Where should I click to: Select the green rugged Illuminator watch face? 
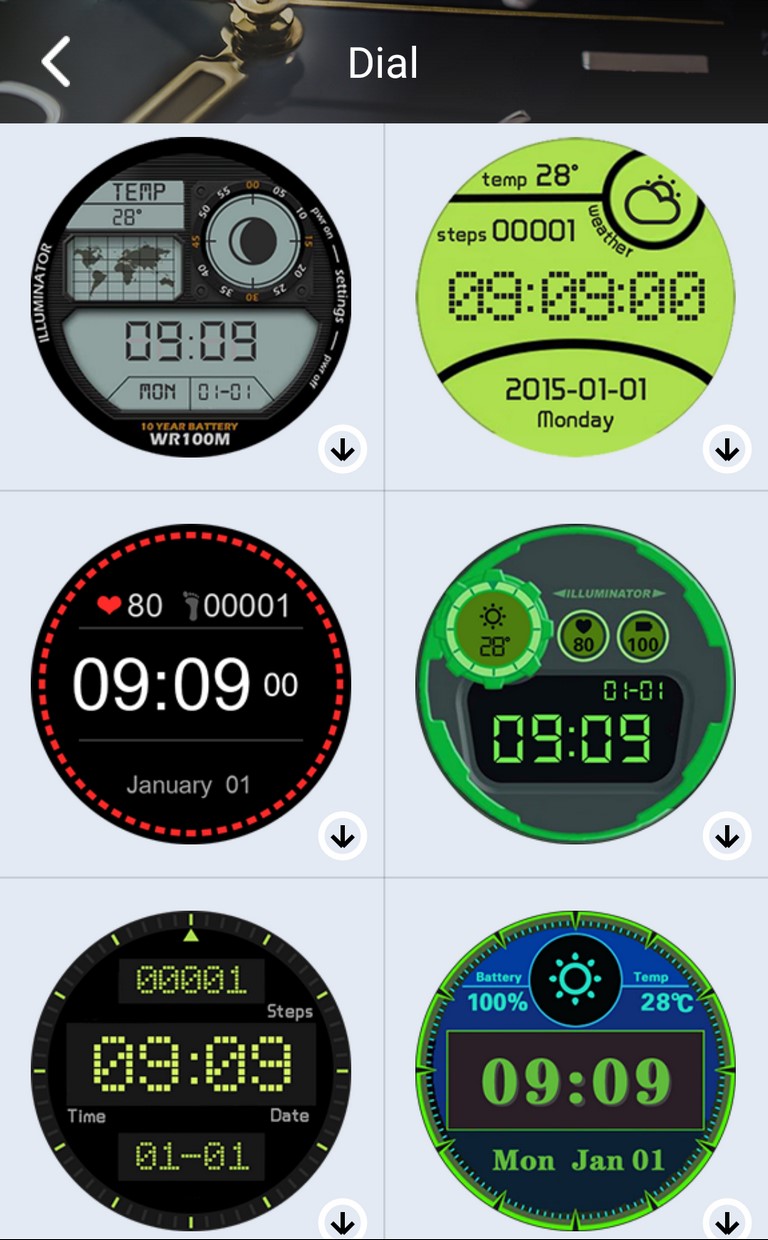coord(575,684)
